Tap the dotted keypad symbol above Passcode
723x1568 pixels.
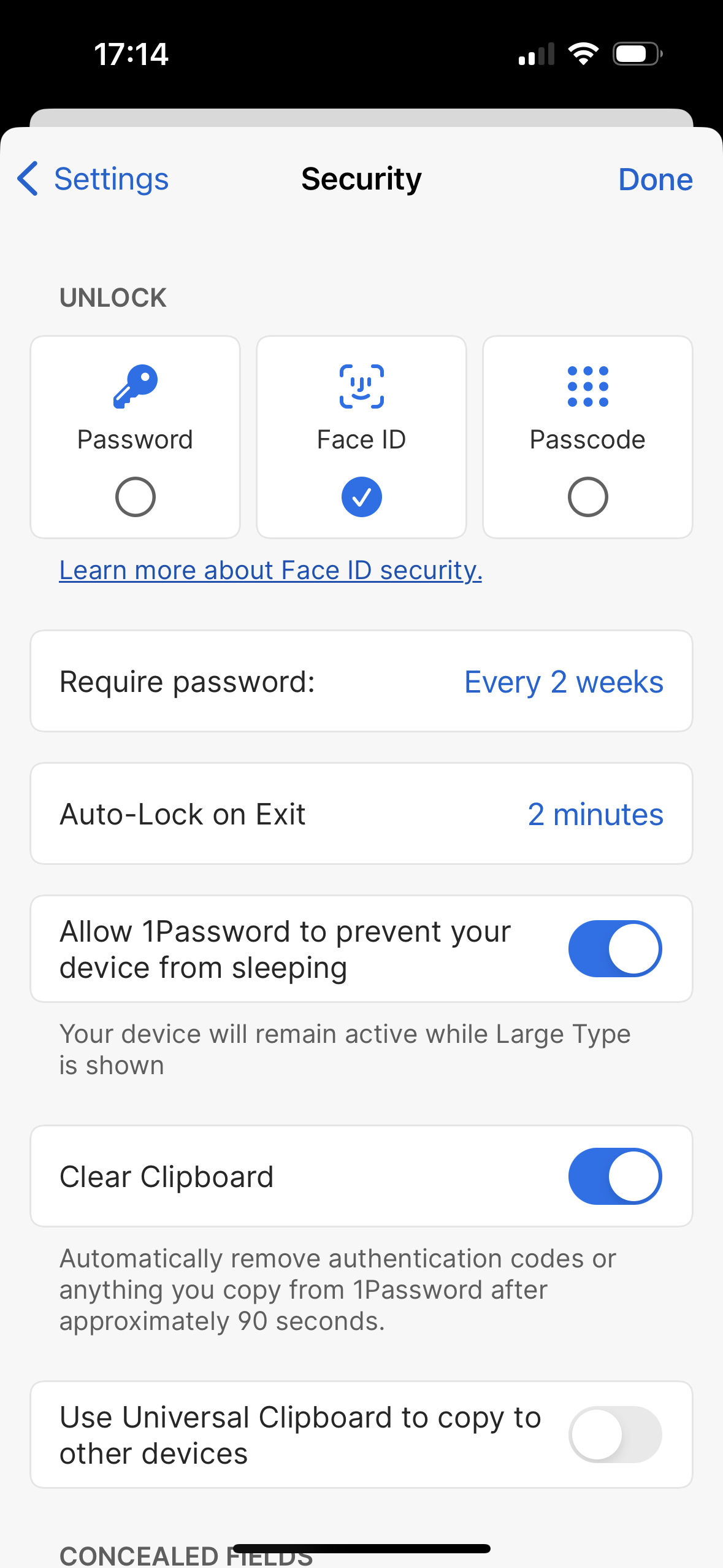coord(587,385)
